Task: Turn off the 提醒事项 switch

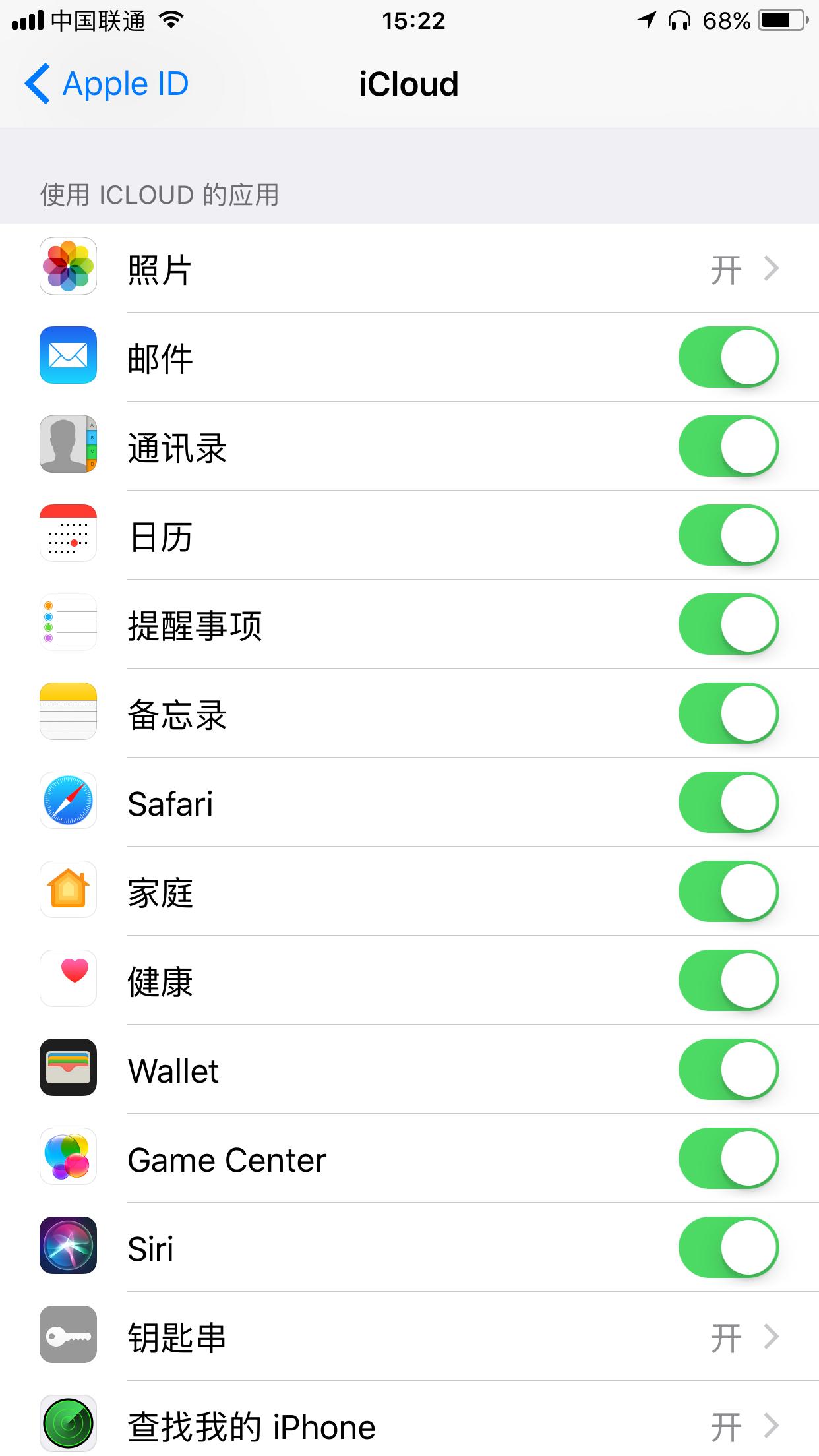Action: (x=729, y=624)
